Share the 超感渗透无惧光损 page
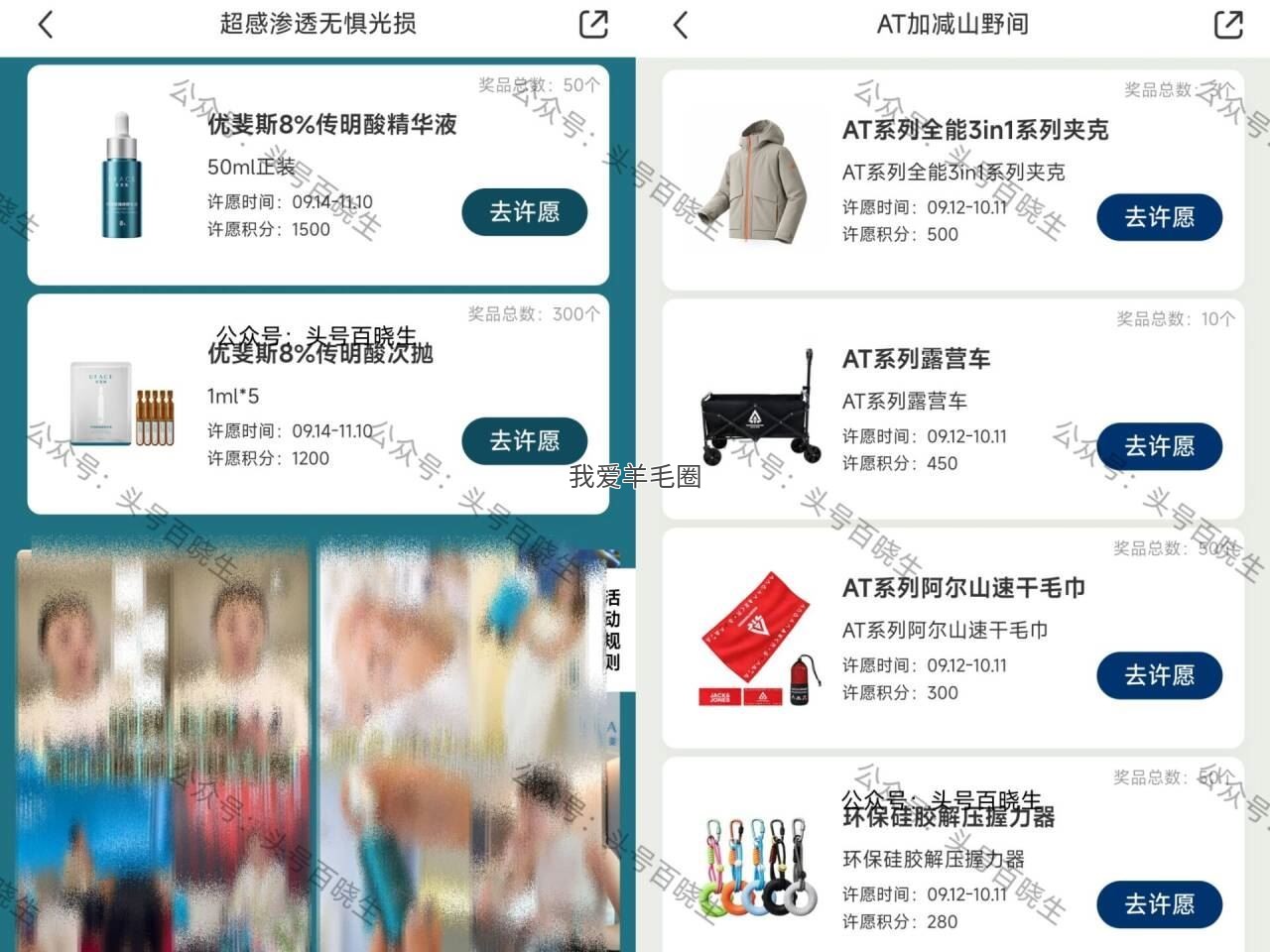This screenshot has width=1270, height=952. click(593, 24)
